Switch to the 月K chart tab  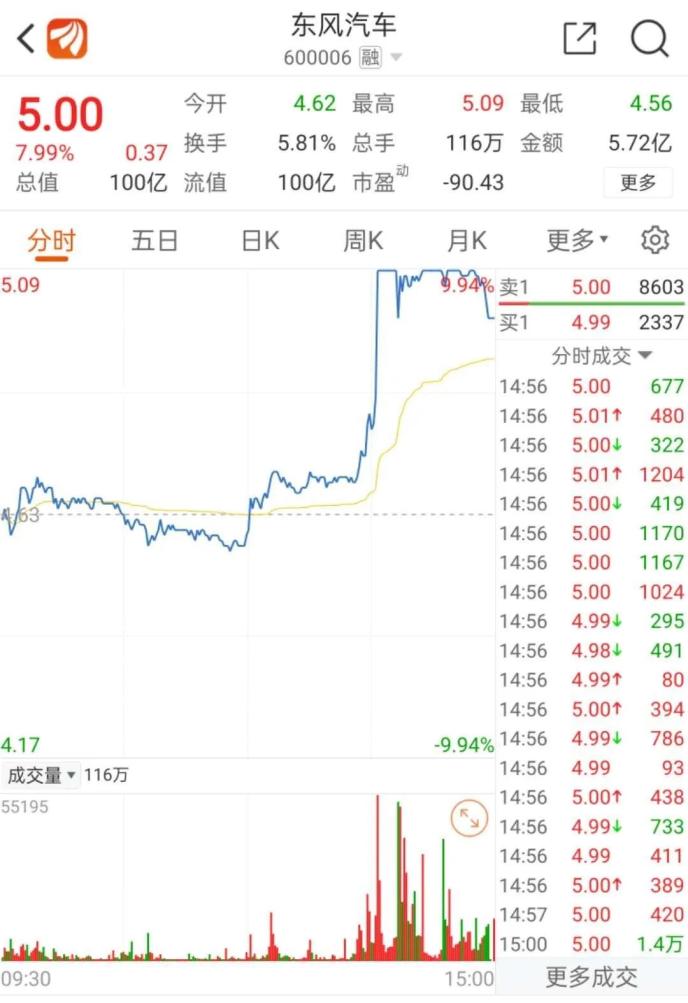click(x=466, y=240)
